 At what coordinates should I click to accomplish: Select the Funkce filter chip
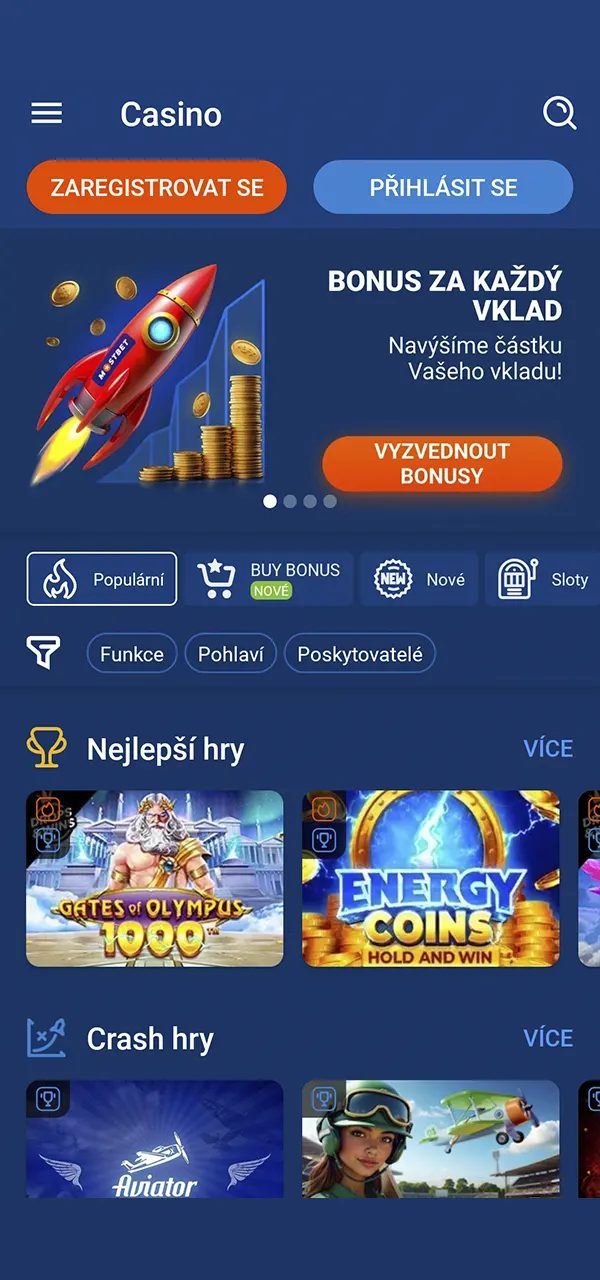[x=132, y=654]
